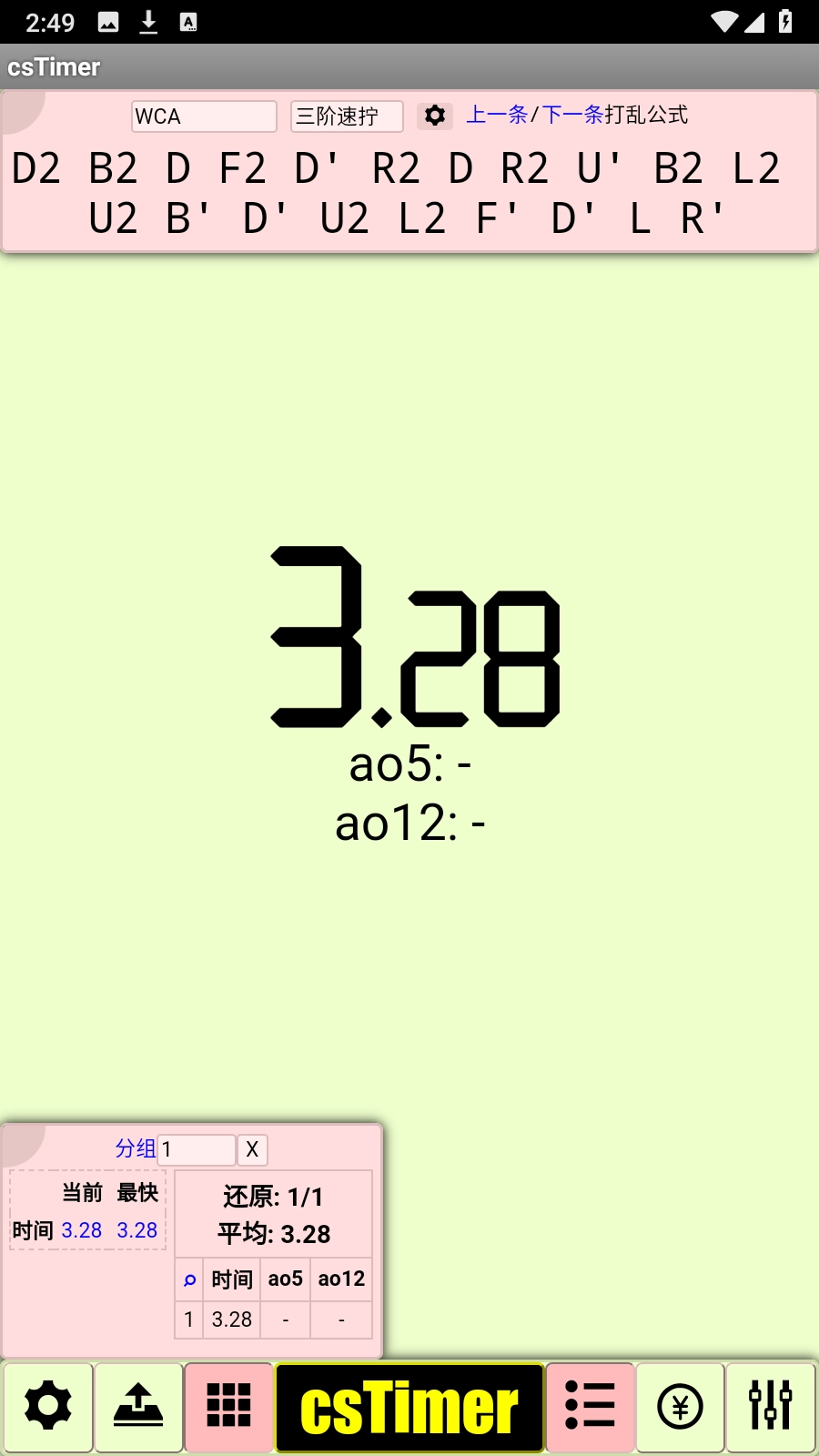Open current time 3.28 in stats
The height and width of the screenshot is (1456, 819).
click(x=82, y=1230)
